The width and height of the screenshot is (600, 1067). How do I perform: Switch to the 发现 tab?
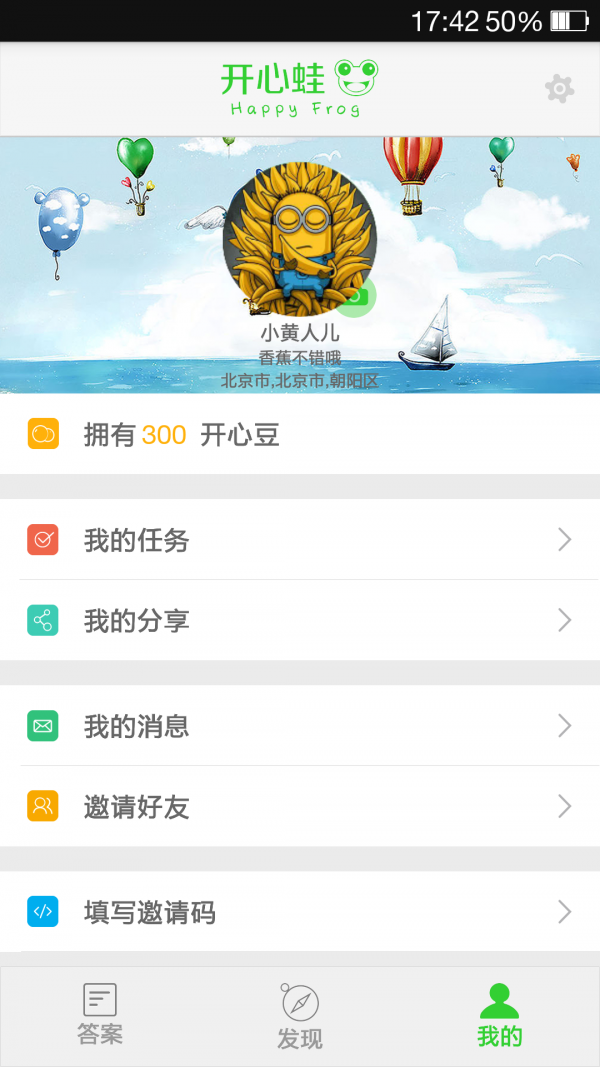[300, 1015]
